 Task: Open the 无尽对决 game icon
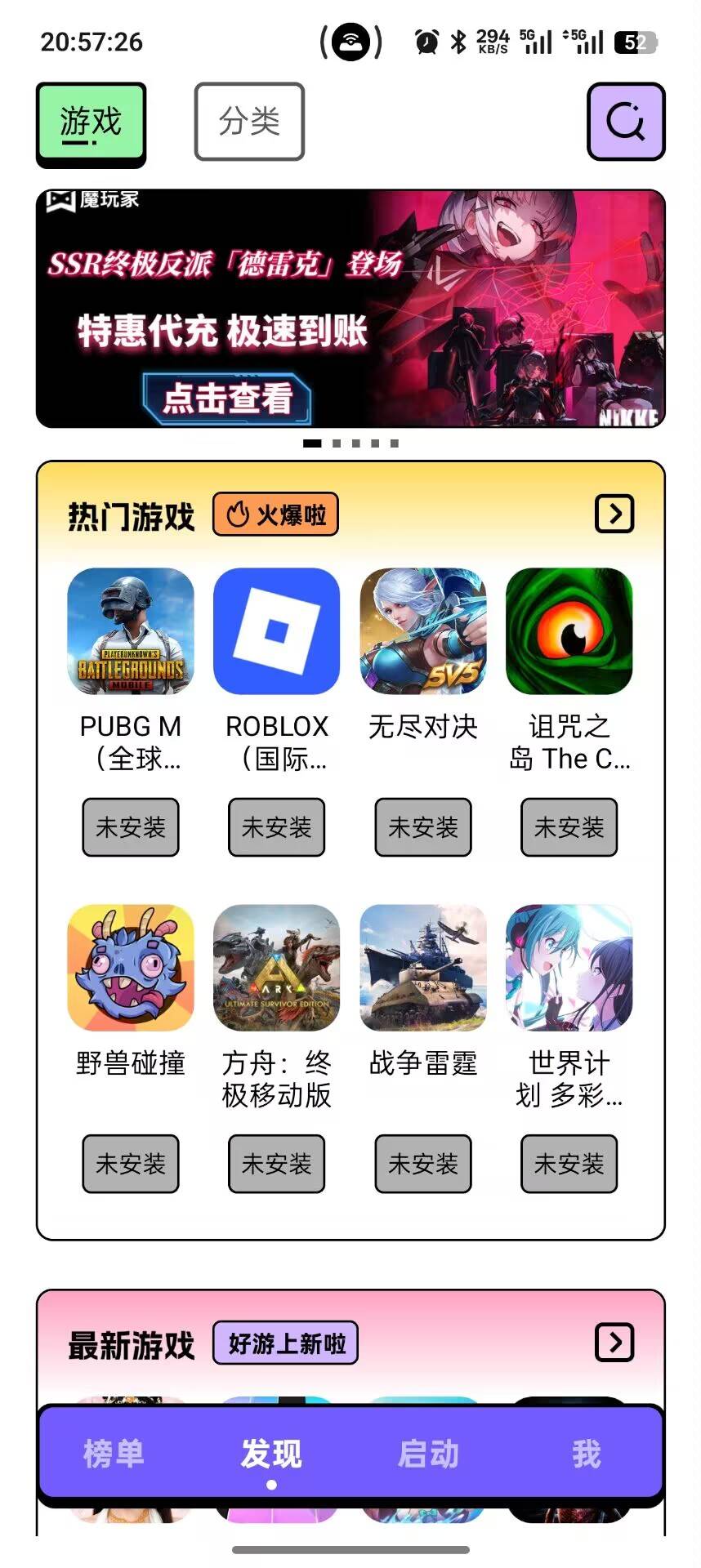[x=423, y=631]
